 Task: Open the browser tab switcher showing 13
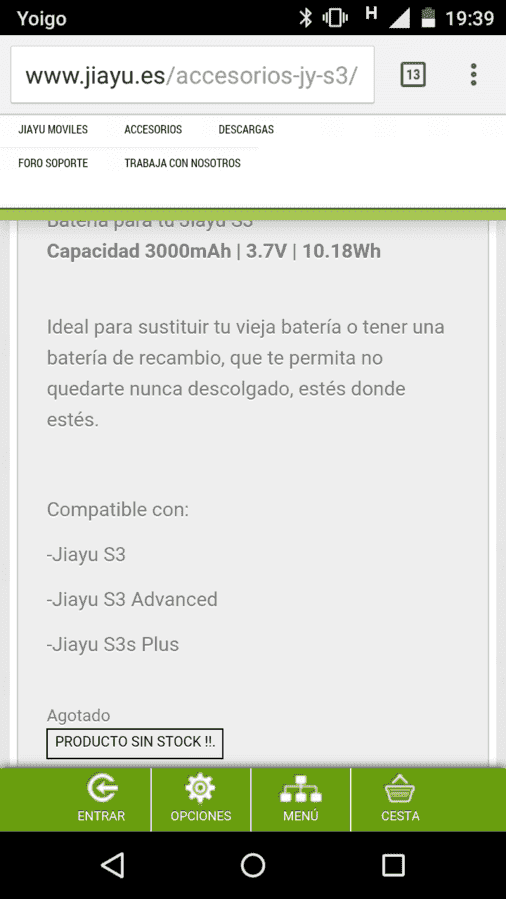(413, 75)
